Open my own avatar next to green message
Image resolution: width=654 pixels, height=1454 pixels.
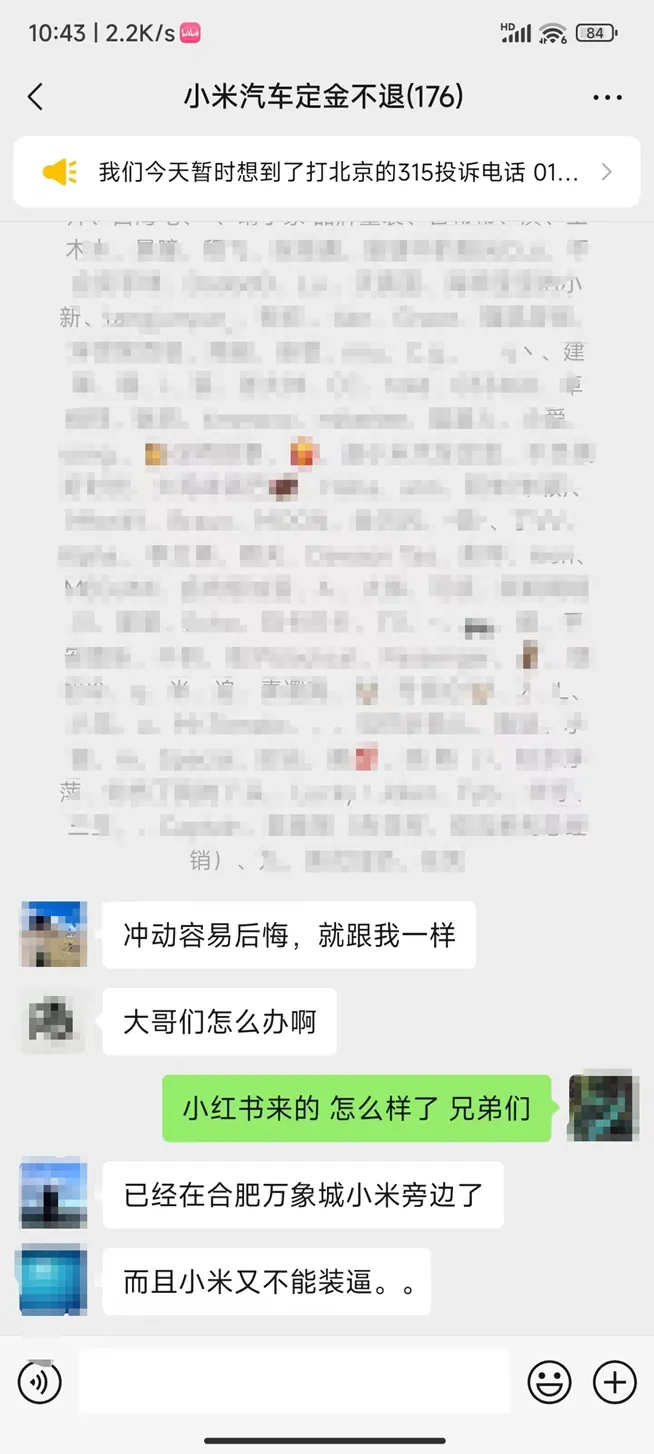pyautogui.click(x=602, y=1108)
